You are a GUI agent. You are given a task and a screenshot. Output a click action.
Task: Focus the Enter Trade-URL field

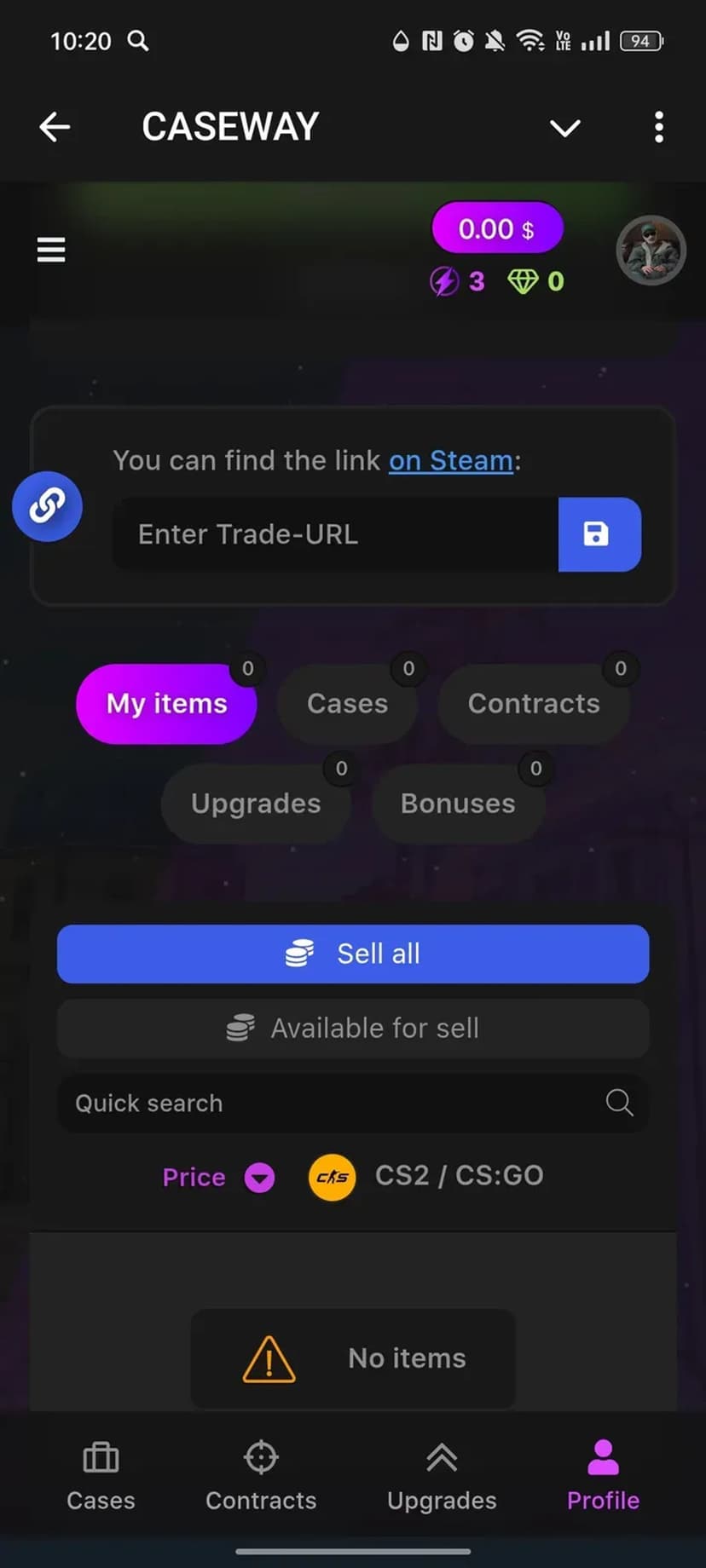(334, 534)
